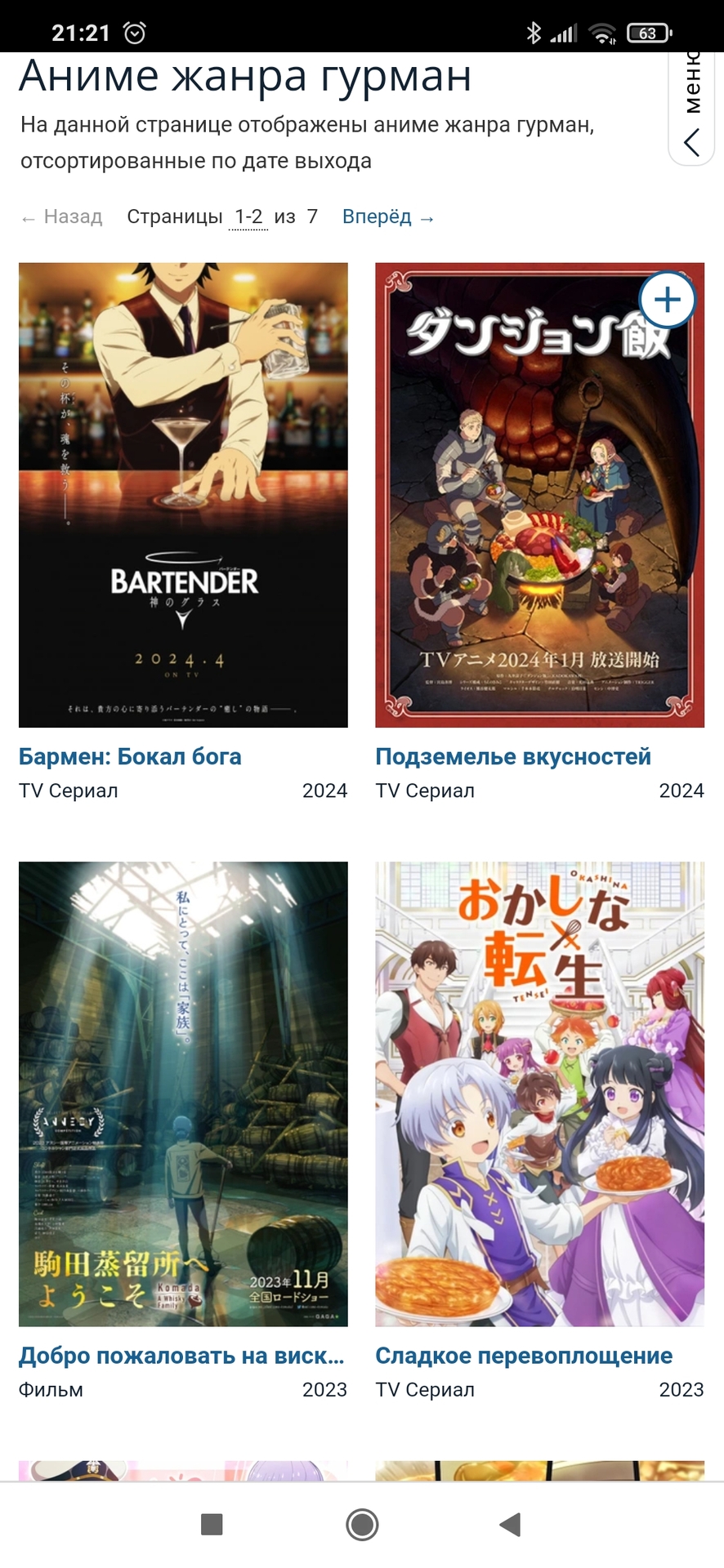This screenshot has width=724, height=1568.
Task: Open the Добро пожаловать на виск... title
Action: pyautogui.click(x=181, y=1356)
